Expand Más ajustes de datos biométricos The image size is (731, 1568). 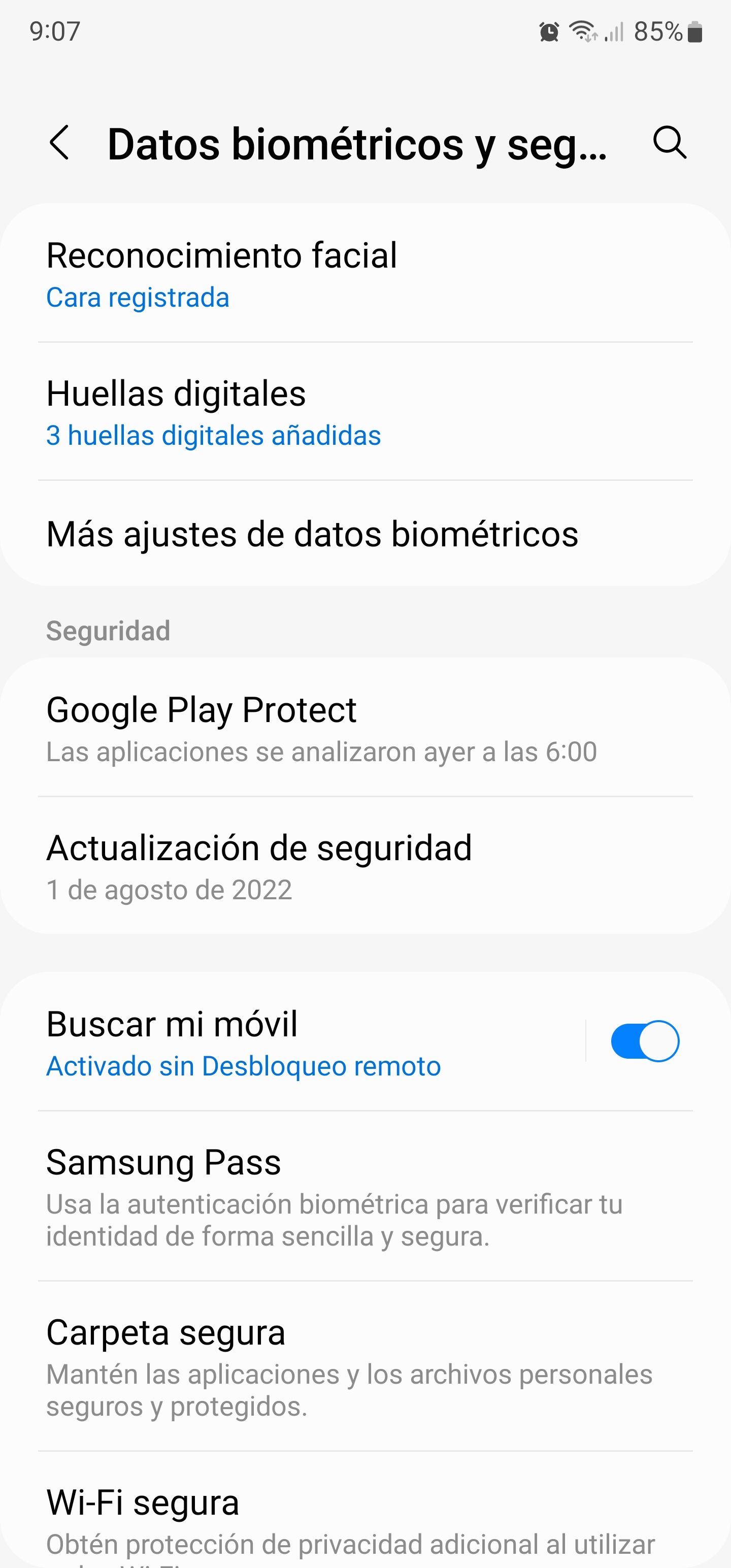coord(312,535)
